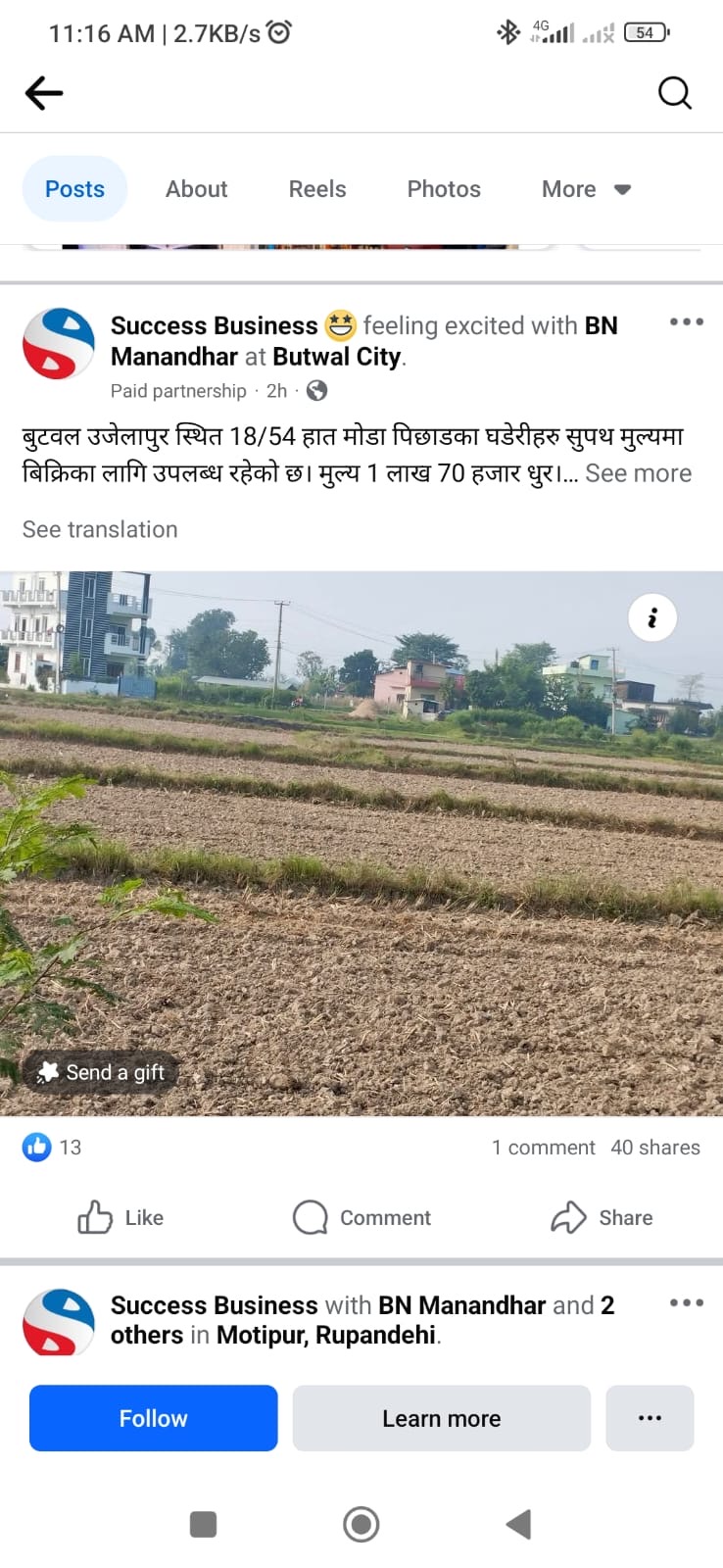Follow the Success Business page
Viewport: 723px width, 1568px height.
pyautogui.click(x=153, y=1418)
